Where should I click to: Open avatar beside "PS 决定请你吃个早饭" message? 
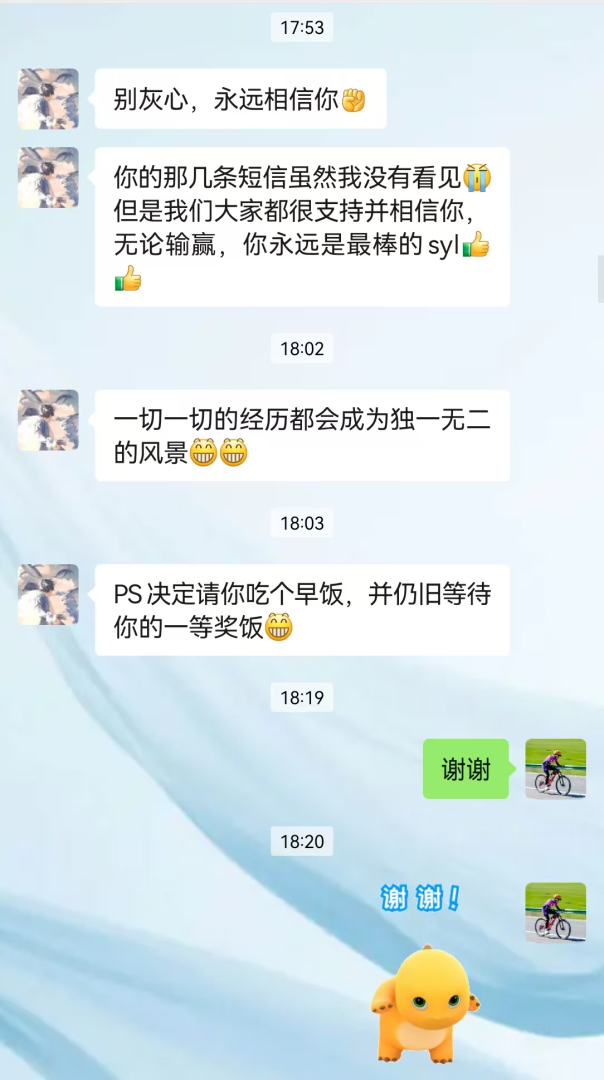pos(48,595)
